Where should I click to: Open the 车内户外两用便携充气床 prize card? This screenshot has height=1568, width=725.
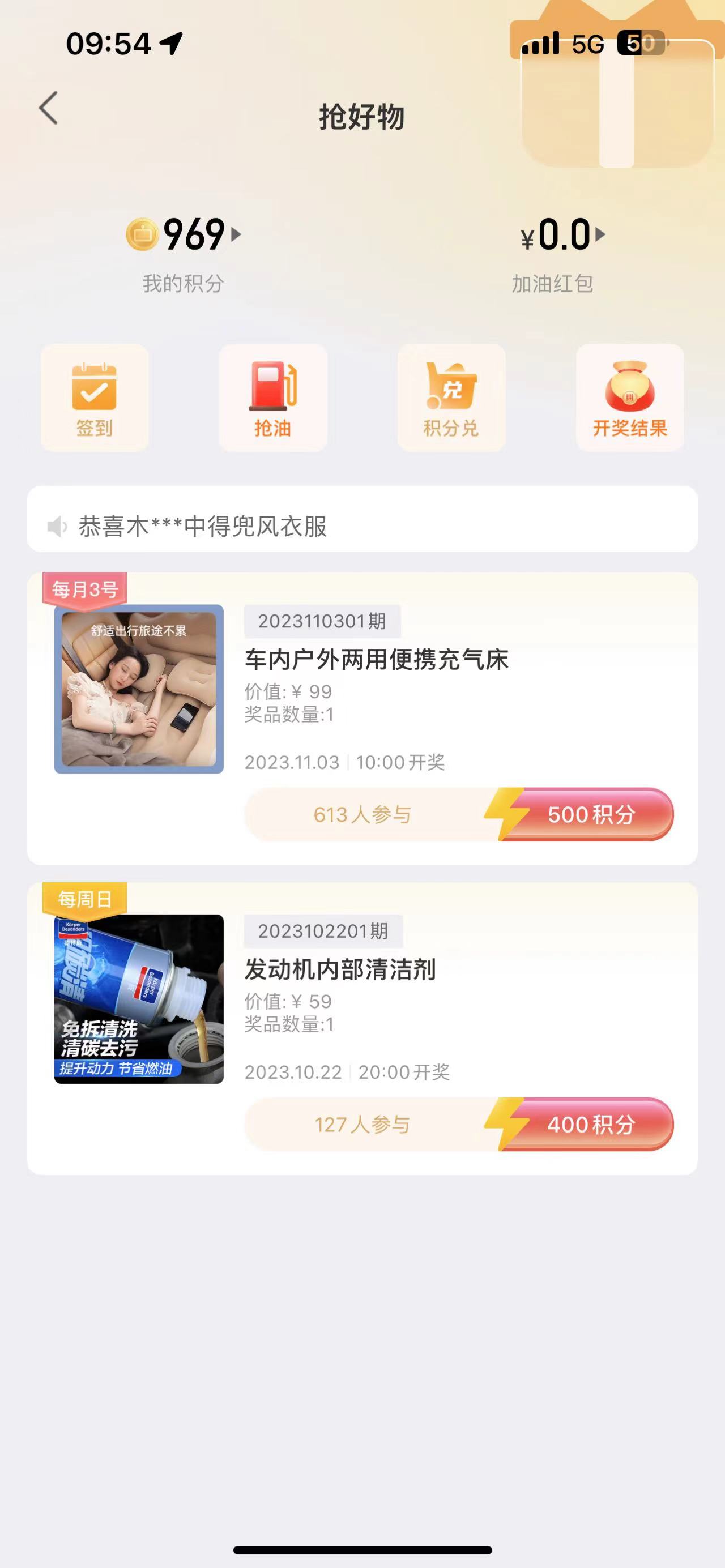click(x=376, y=660)
